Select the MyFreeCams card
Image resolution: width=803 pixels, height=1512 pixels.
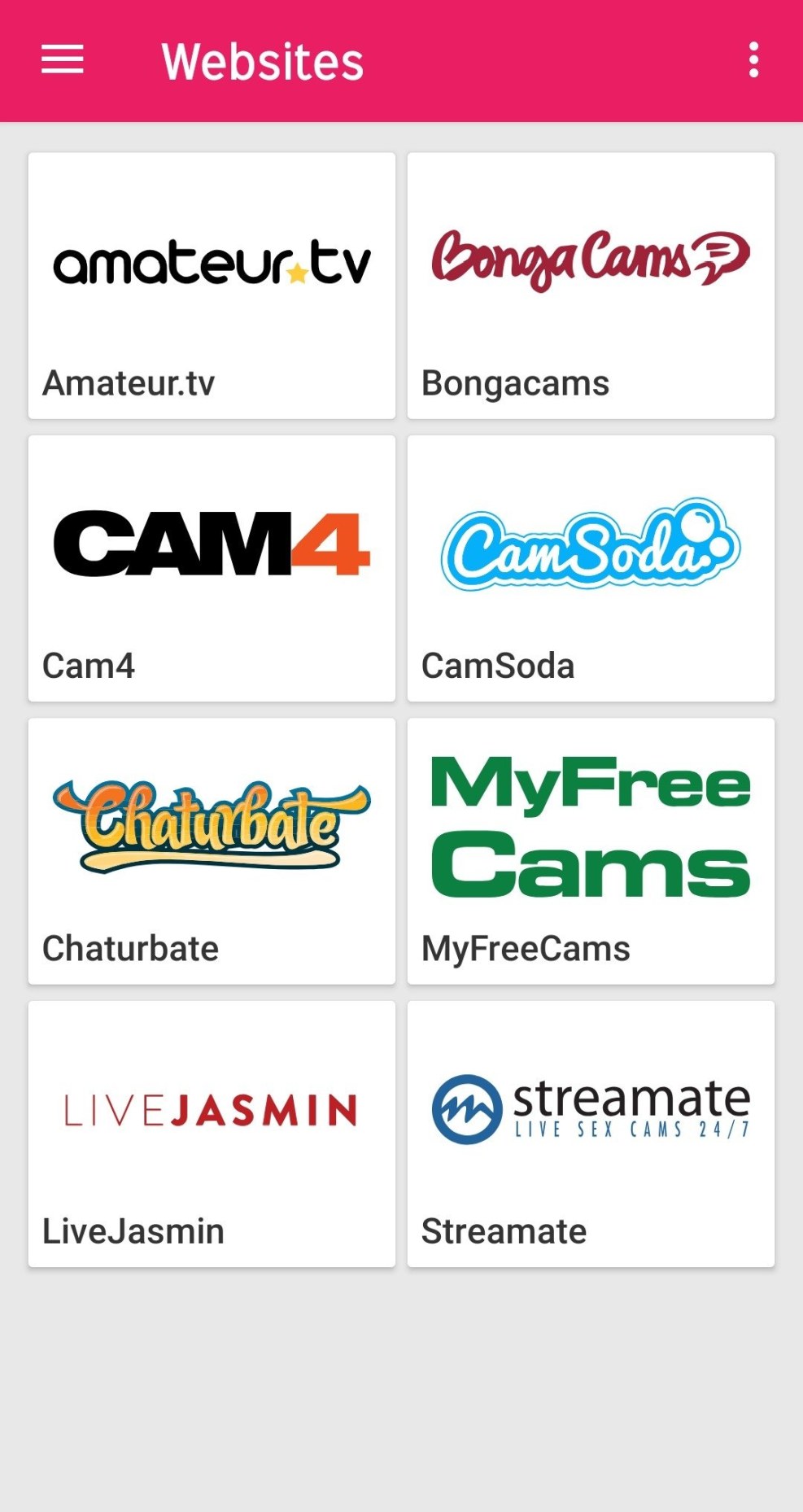coord(591,850)
